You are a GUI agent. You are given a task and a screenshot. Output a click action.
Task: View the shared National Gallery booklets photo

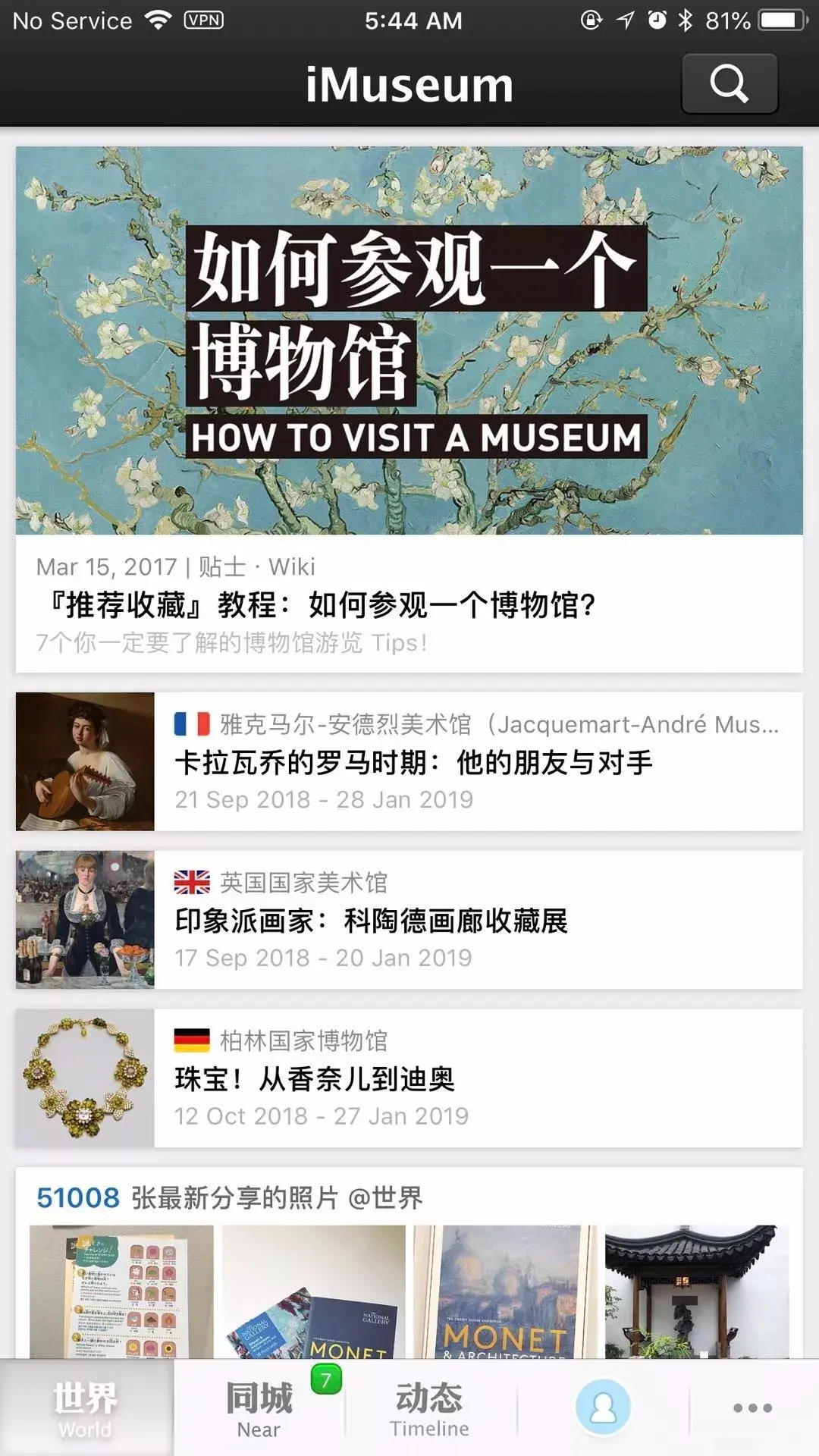(313, 1291)
